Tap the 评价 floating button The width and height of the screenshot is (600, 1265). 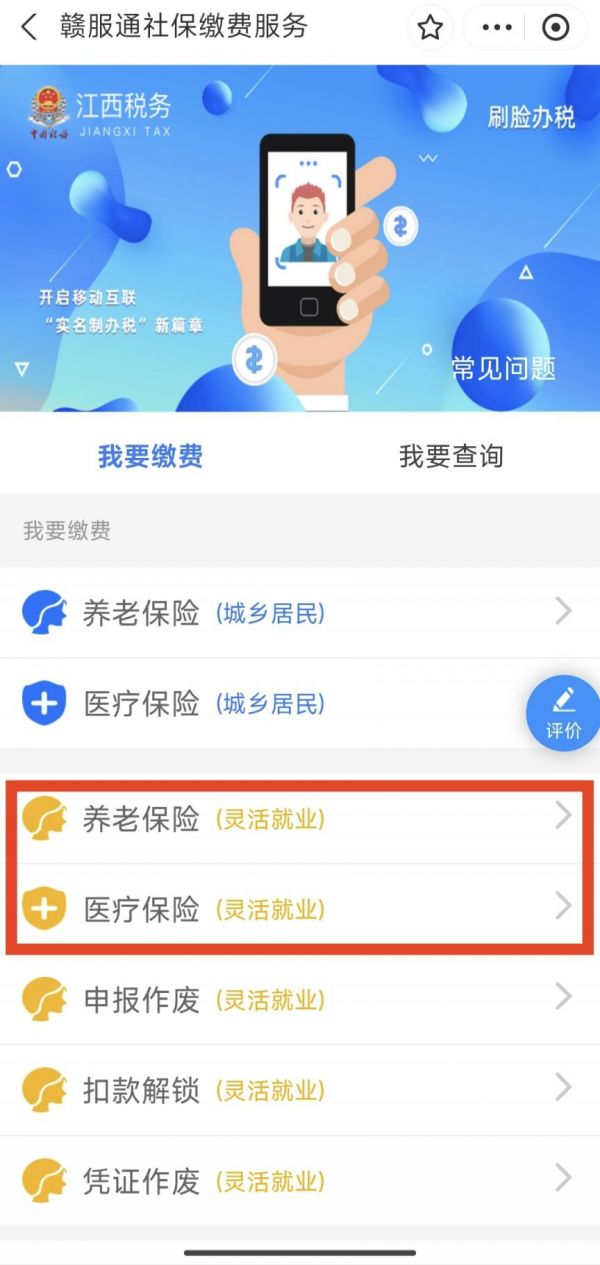click(563, 712)
